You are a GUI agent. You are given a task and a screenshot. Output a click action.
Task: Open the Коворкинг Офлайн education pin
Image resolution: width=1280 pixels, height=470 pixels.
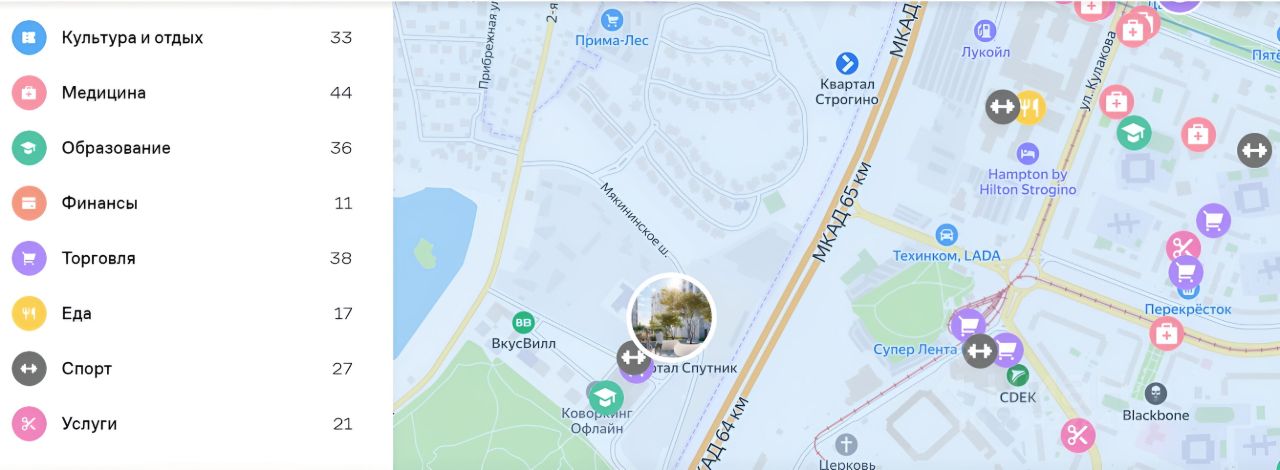coord(606,398)
